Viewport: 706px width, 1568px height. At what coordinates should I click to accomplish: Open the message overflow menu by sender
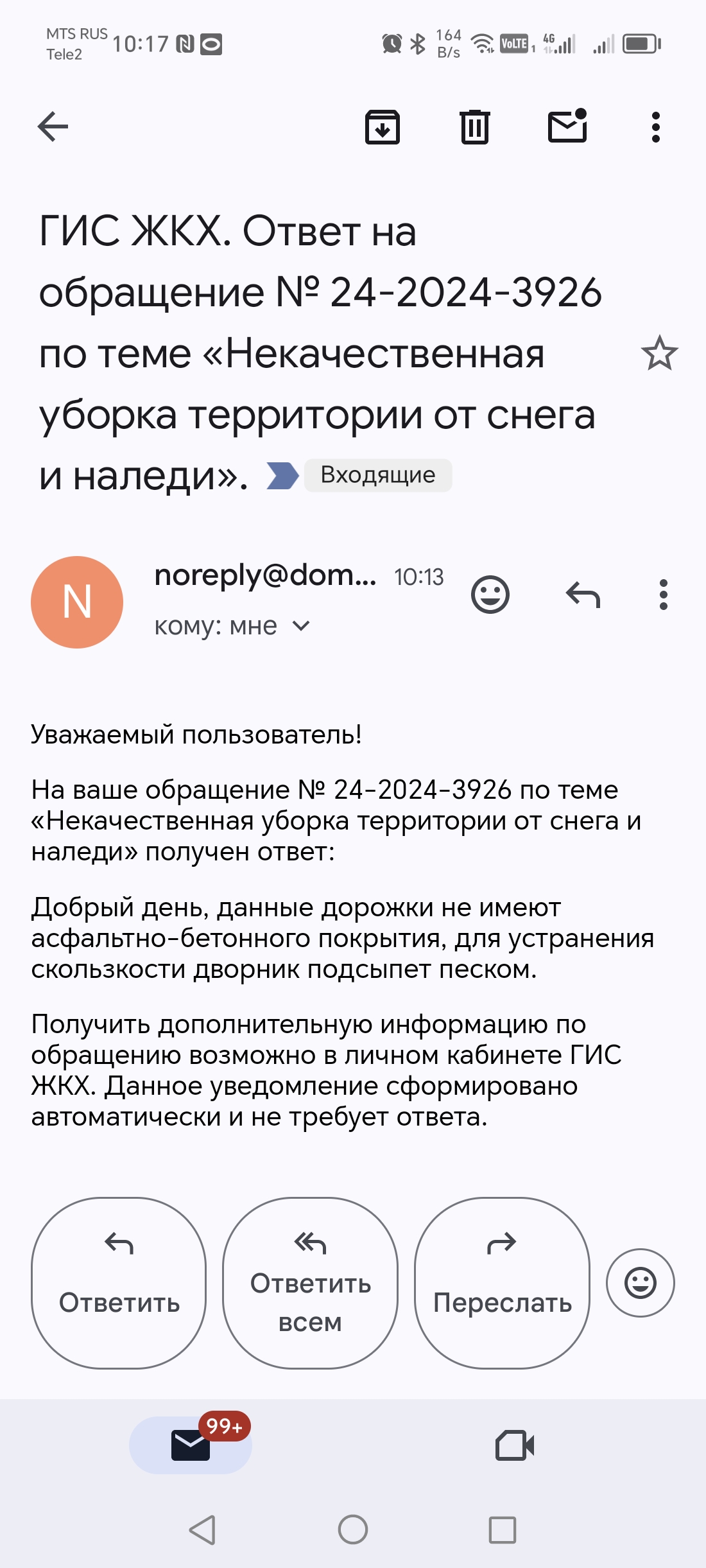tap(663, 595)
